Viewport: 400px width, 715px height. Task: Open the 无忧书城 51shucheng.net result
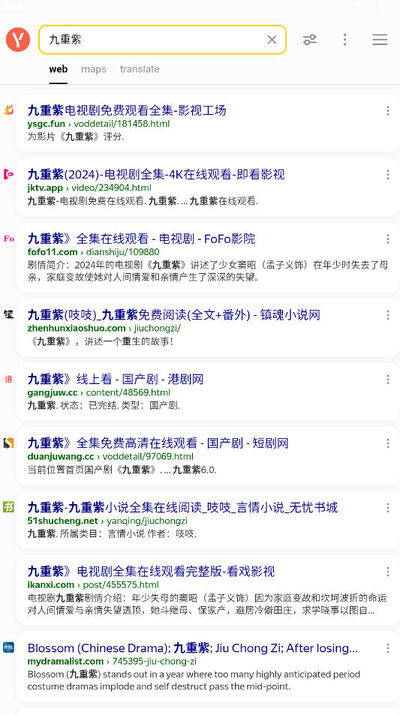(182, 507)
